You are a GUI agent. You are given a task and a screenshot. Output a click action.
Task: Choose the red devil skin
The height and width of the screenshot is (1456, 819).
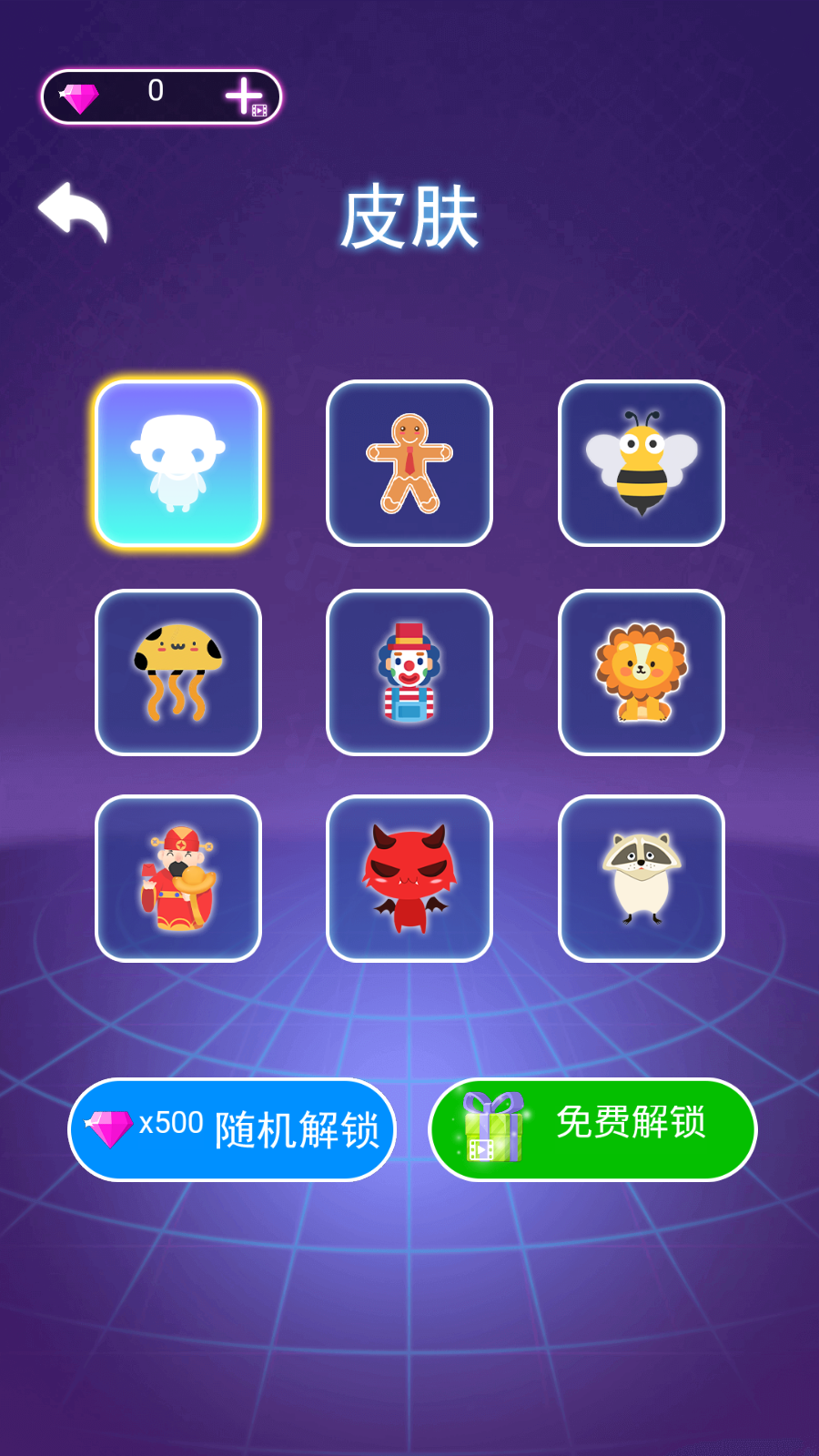(x=409, y=878)
